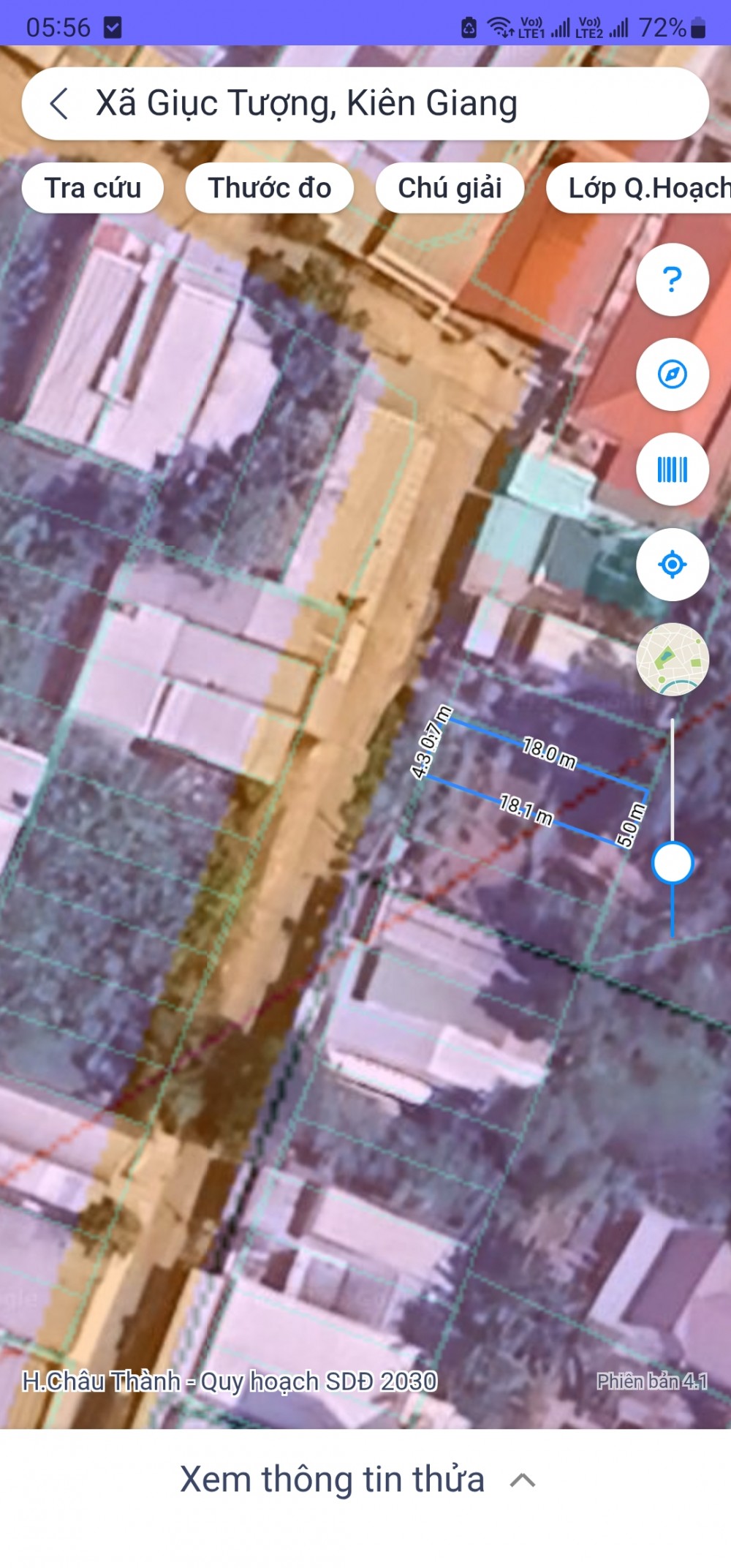The width and height of the screenshot is (731, 1568).
Task: Tap the compass orientation button
Action: click(672, 374)
